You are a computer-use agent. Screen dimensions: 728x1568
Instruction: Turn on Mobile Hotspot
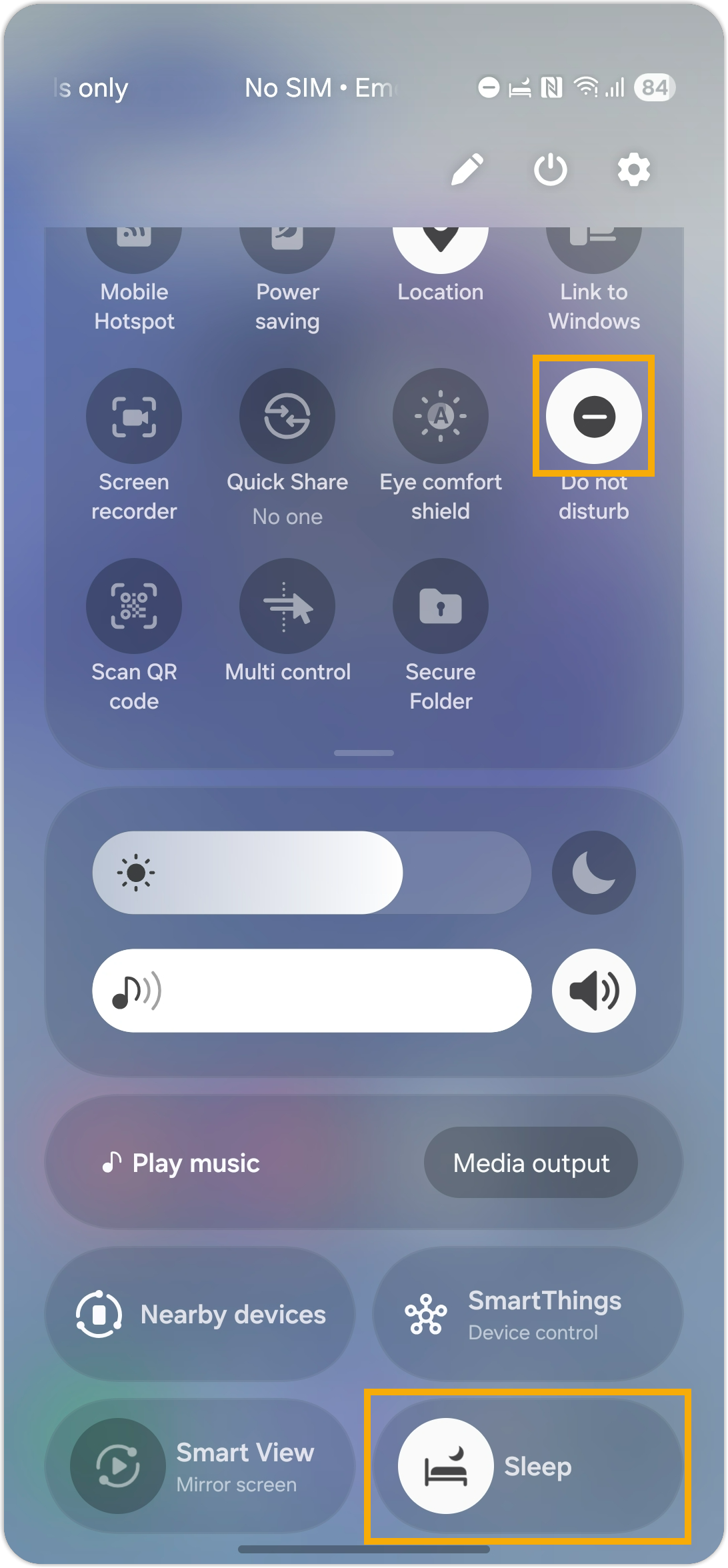(134, 248)
